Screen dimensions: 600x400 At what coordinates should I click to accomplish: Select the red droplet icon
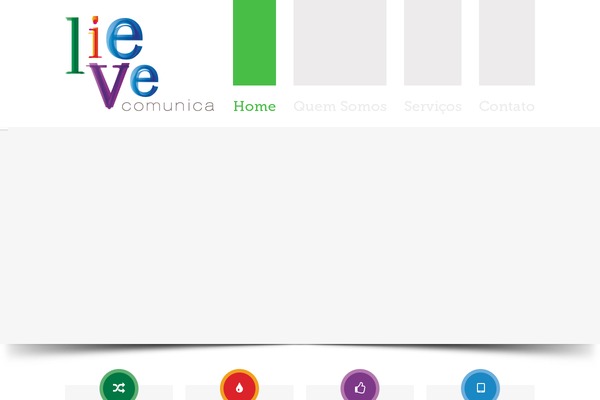tap(239, 387)
